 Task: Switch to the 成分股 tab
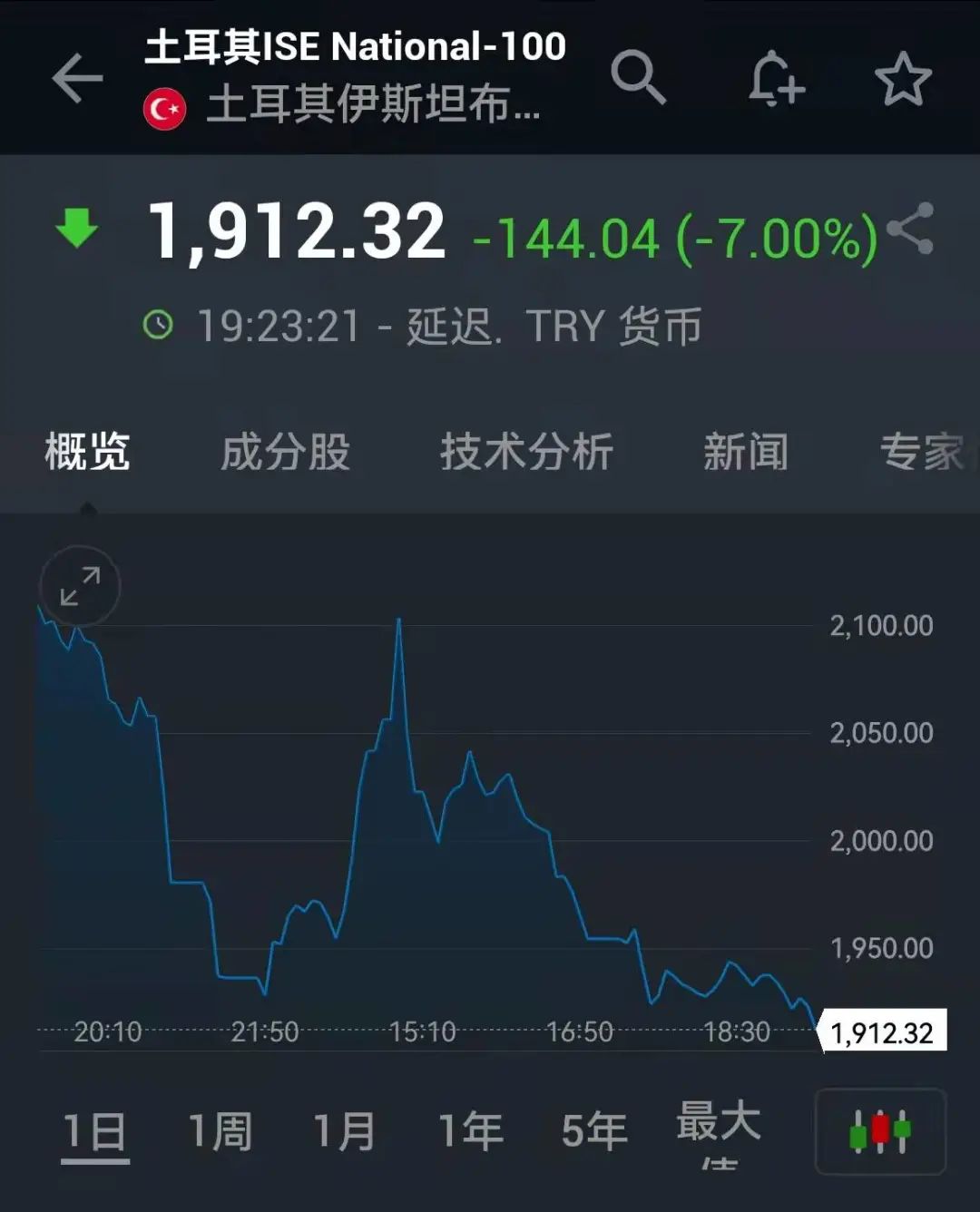pyautogui.click(x=285, y=452)
